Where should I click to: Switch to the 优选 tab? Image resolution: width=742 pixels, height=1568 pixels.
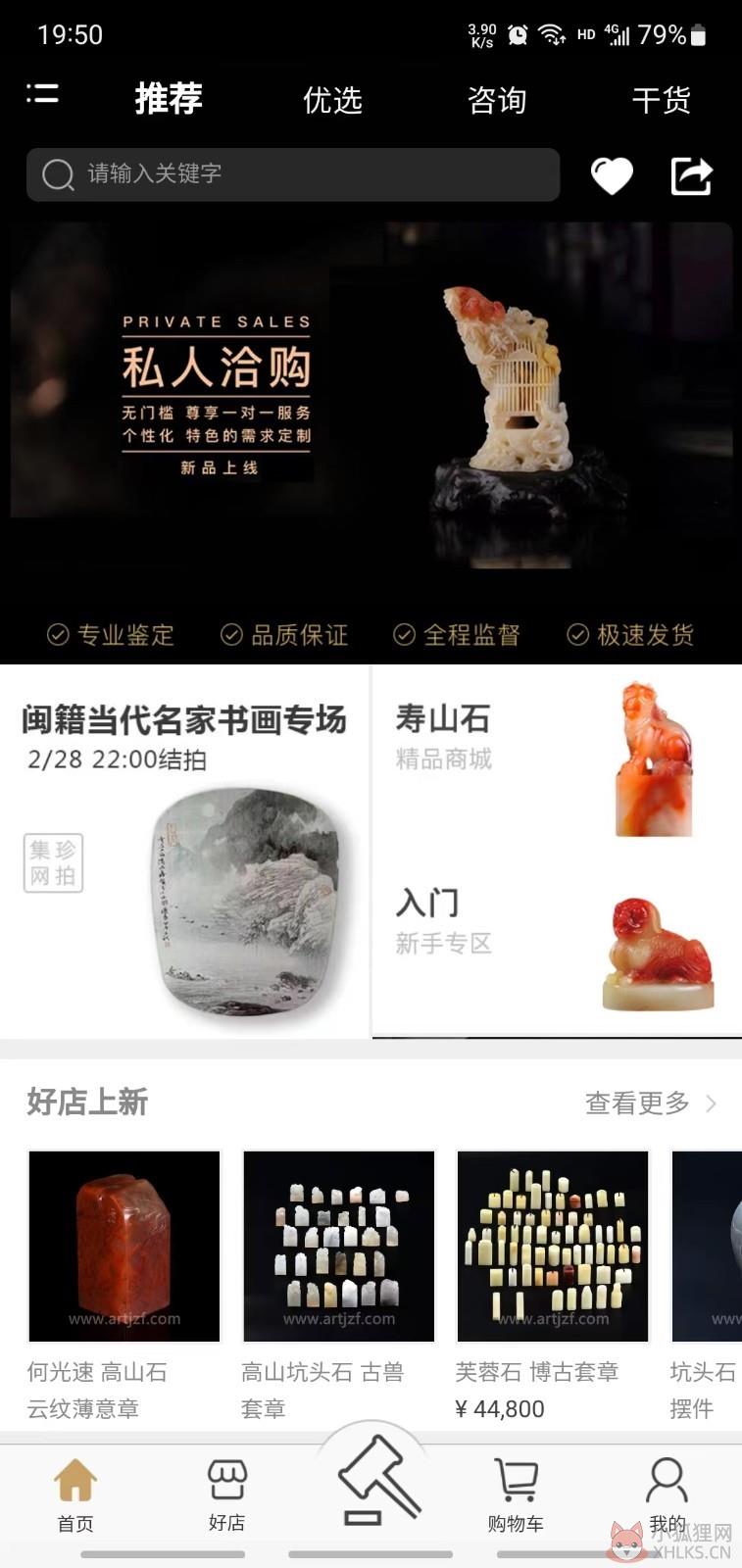pos(332,100)
